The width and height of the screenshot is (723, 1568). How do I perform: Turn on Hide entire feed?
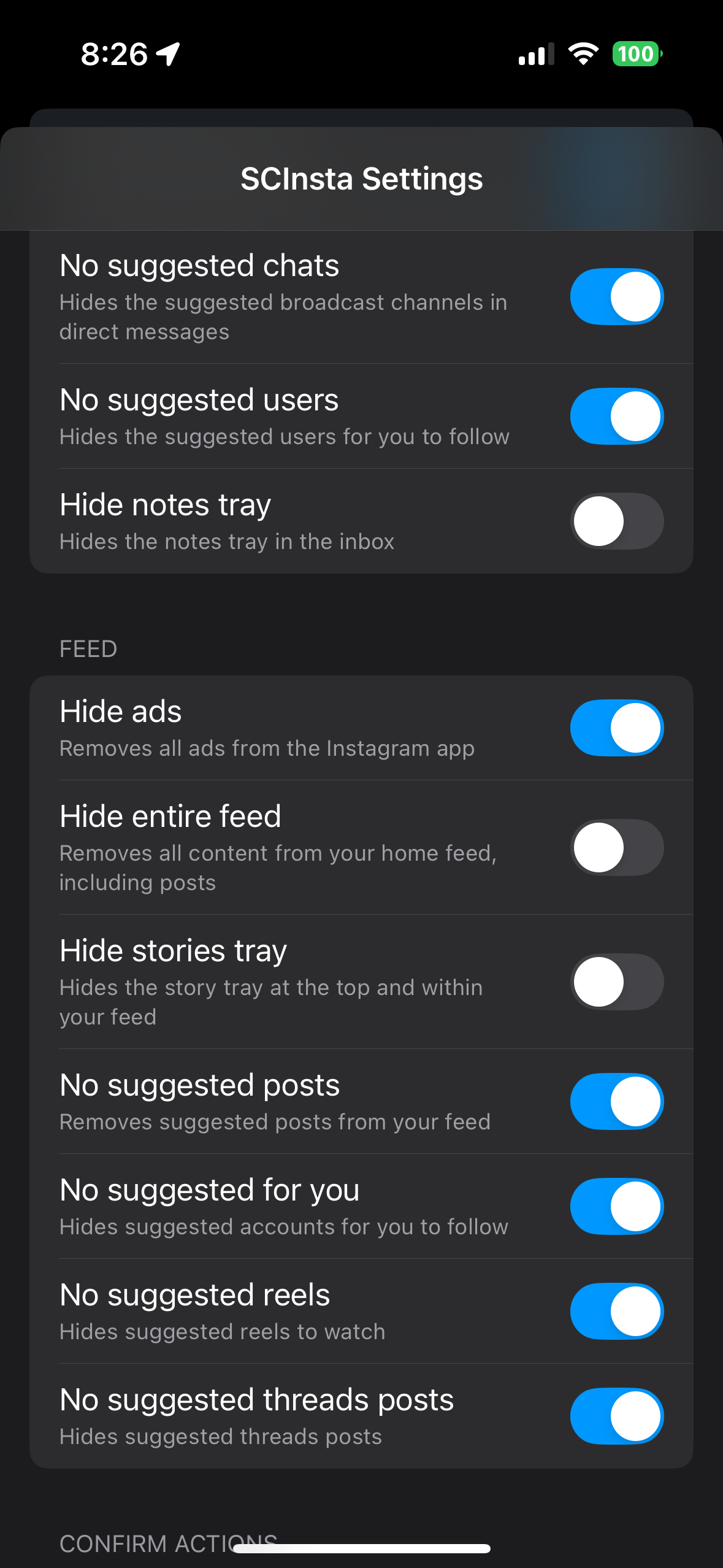617,847
